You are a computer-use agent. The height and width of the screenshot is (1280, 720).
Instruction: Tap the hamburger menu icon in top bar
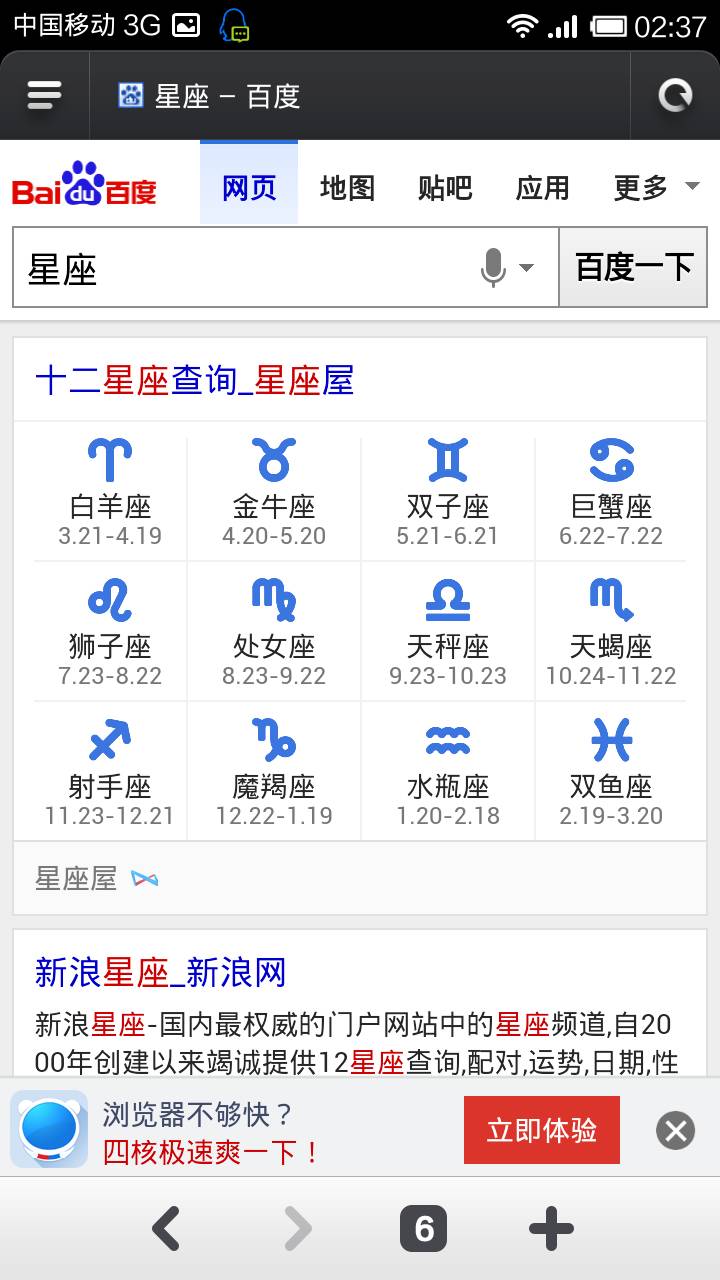pos(42,94)
